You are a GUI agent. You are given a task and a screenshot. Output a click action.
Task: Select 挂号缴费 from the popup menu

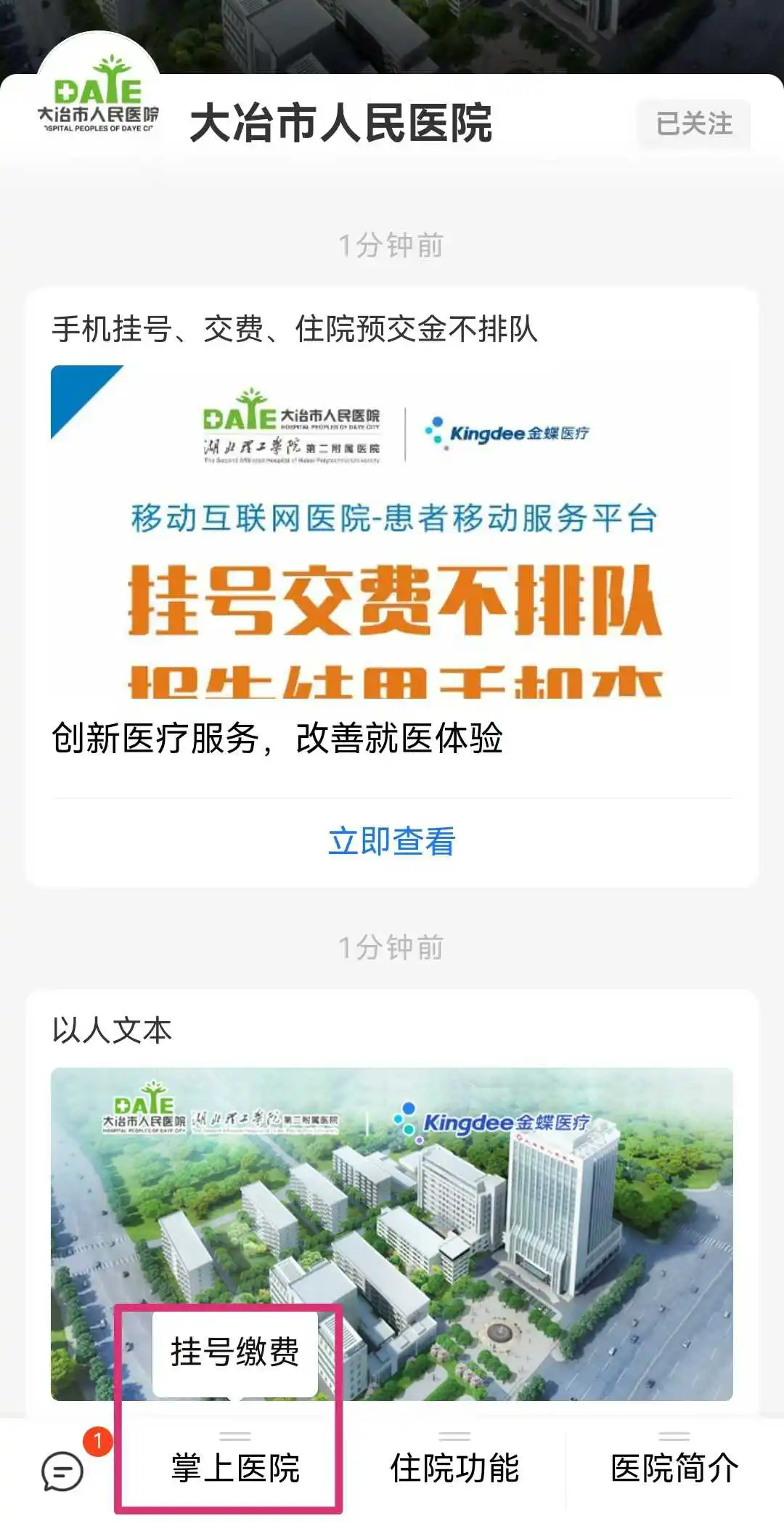click(x=234, y=1352)
